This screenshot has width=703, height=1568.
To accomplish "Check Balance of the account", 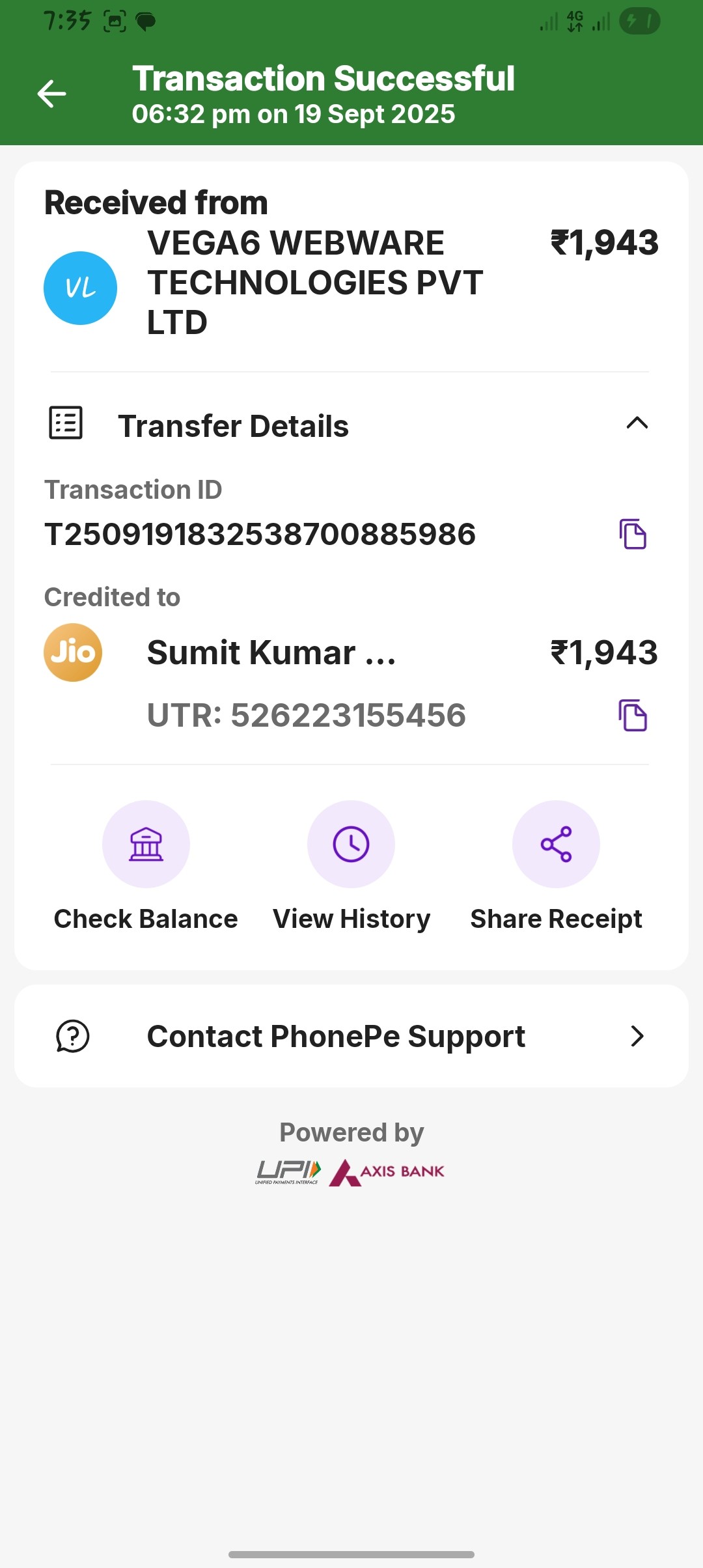I will point(146,845).
